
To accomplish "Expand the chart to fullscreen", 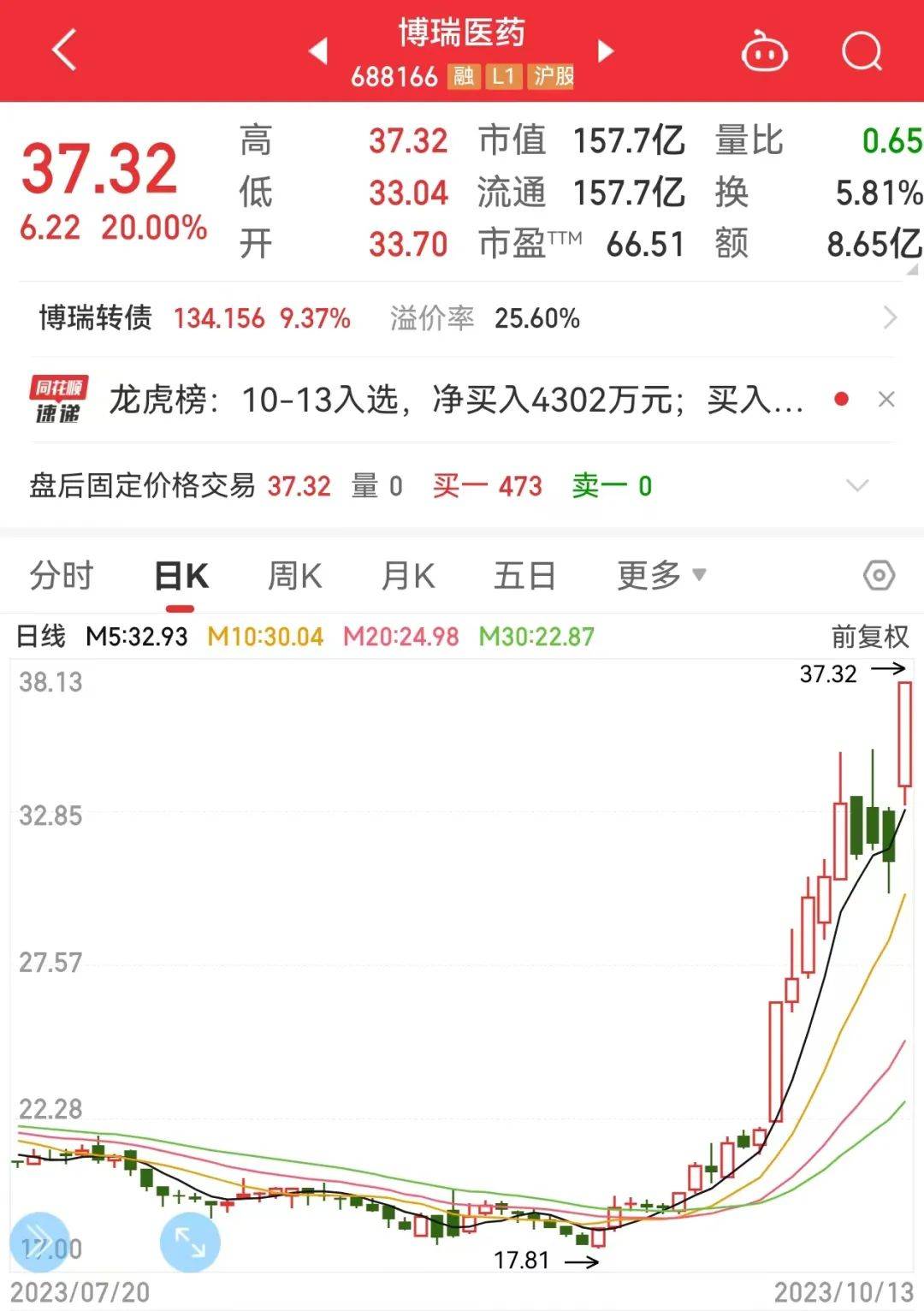I will (190, 1242).
